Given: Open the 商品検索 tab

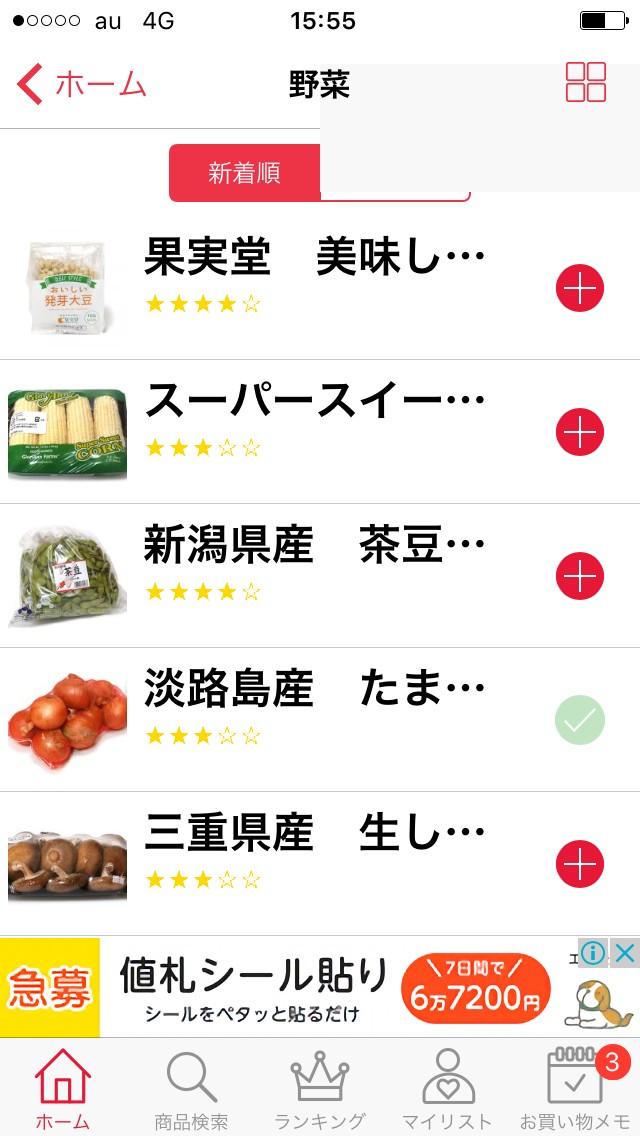Looking at the screenshot, I should 191,1088.
